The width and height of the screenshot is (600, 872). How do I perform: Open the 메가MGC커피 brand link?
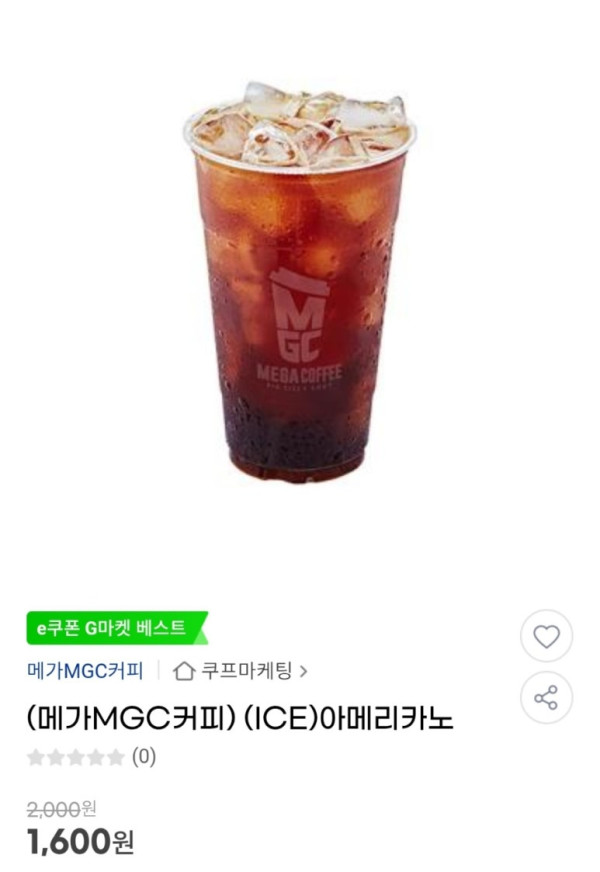[x=85, y=670]
